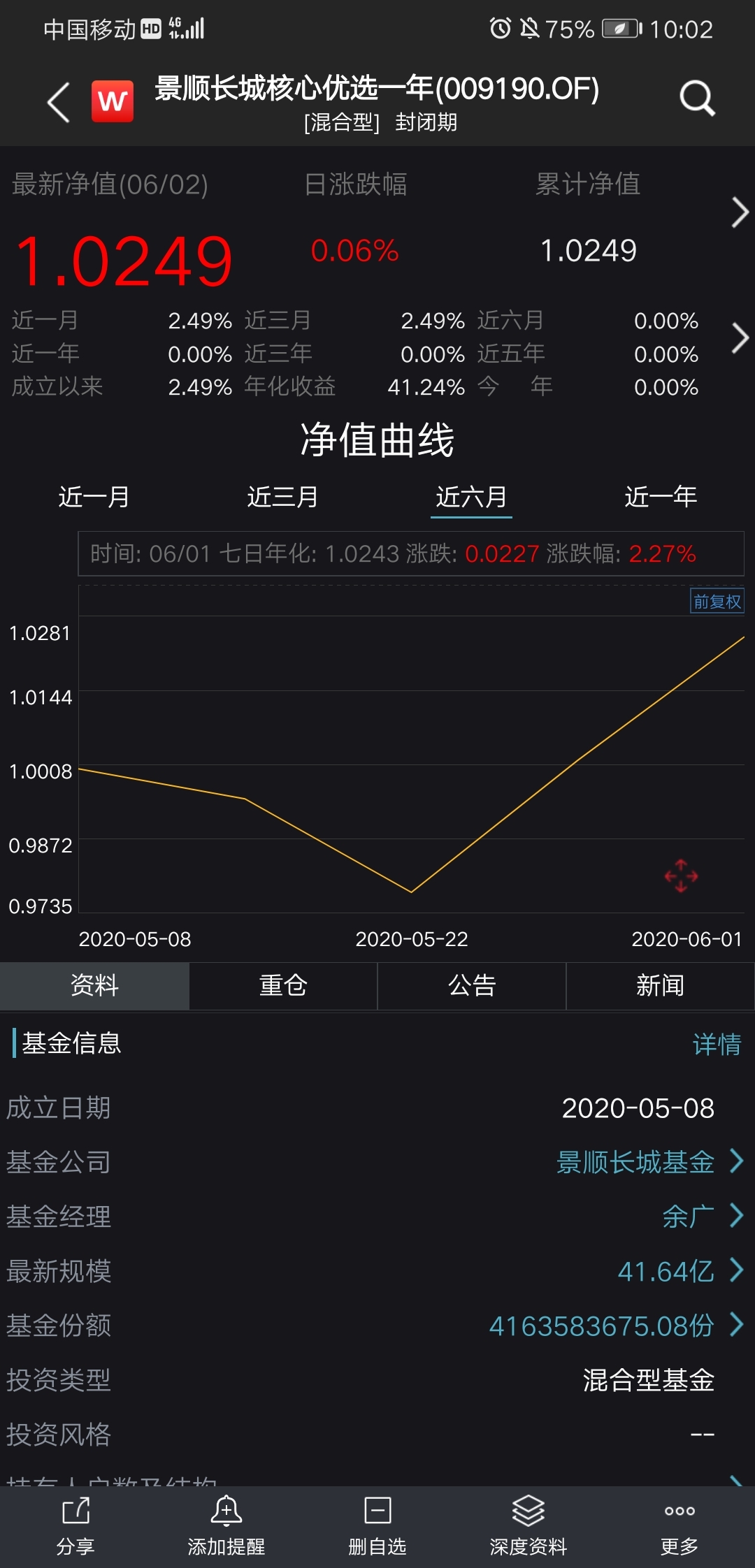
Task: Open the search magnifier icon
Action: click(697, 99)
